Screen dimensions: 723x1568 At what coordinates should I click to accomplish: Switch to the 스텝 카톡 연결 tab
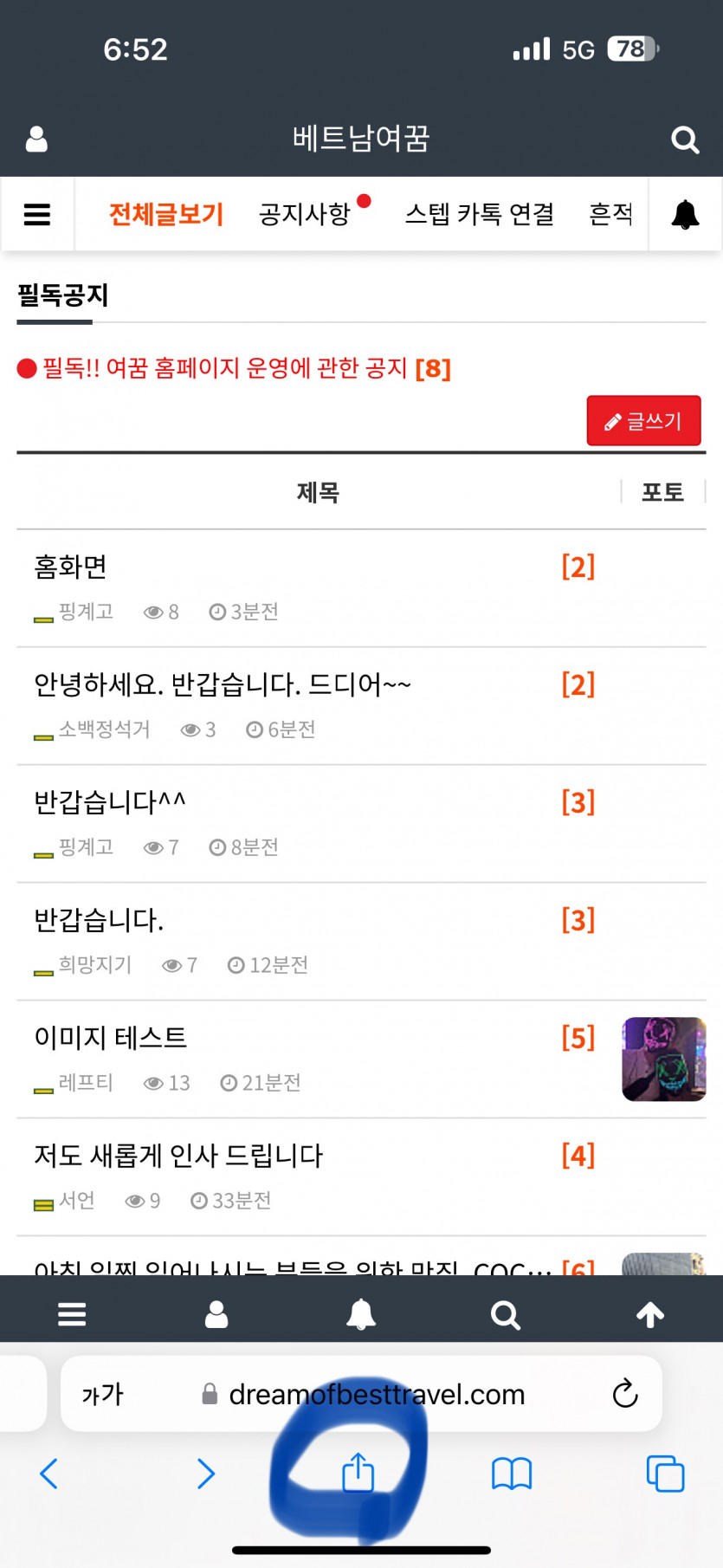pos(479,214)
